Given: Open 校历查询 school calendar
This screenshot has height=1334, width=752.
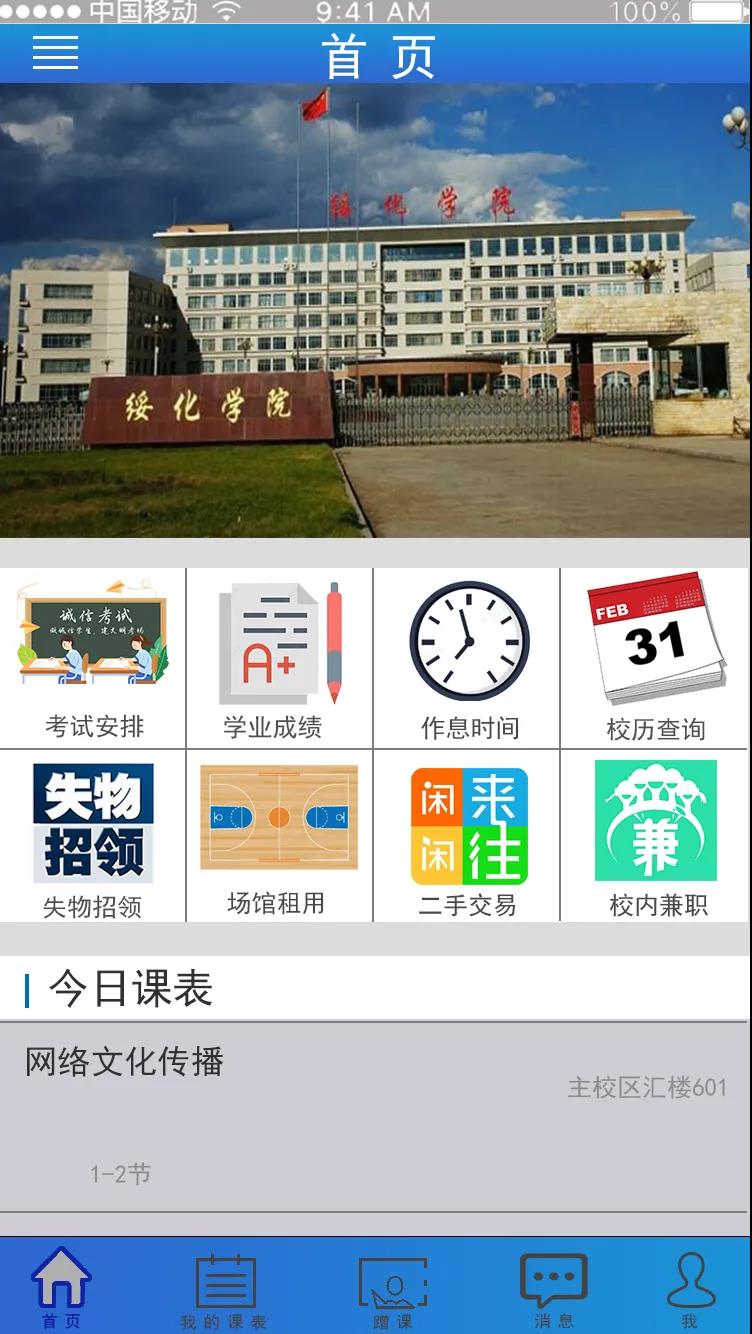Looking at the screenshot, I should coord(655,658).
